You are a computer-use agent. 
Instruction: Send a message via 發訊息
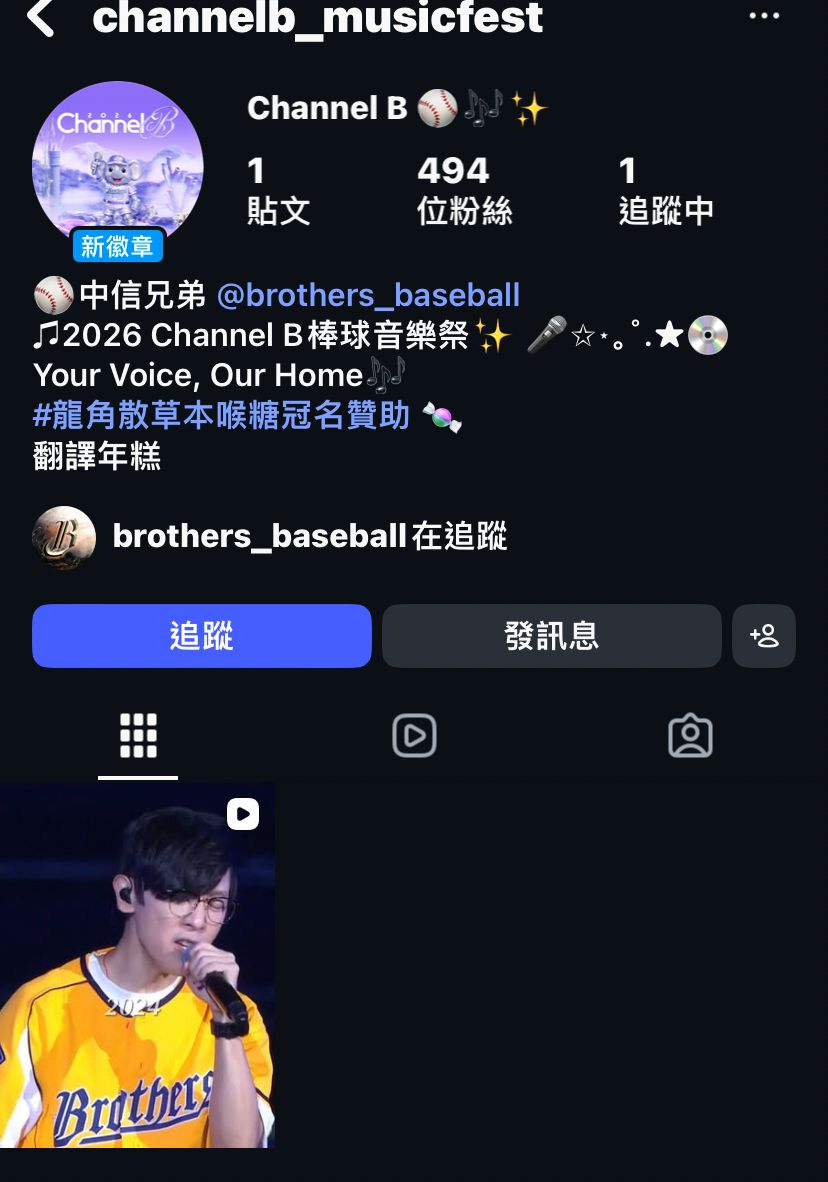551,636
